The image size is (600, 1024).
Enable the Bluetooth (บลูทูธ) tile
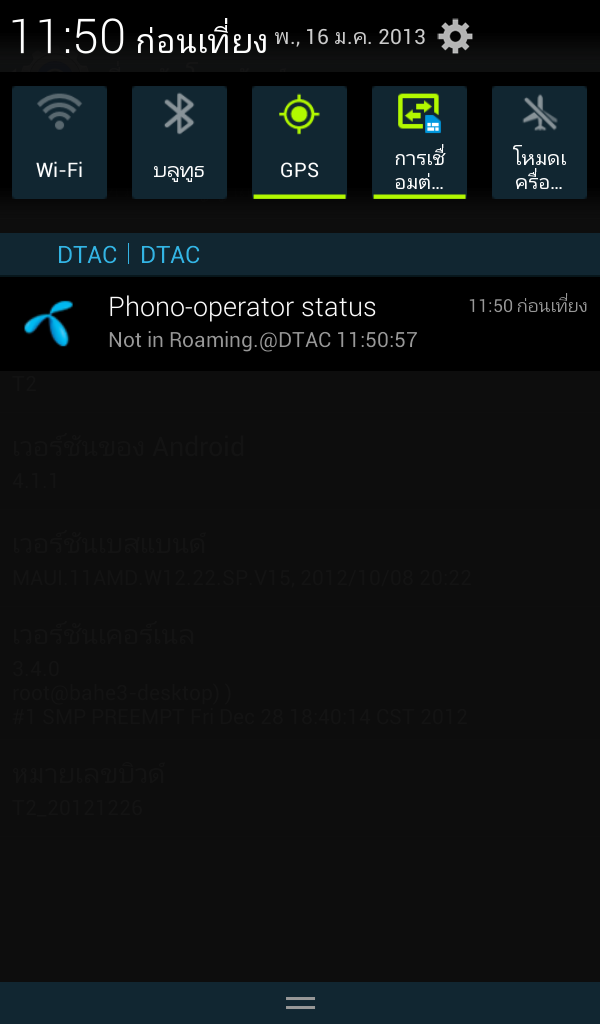pyautogui.click(x=180, y=142)
